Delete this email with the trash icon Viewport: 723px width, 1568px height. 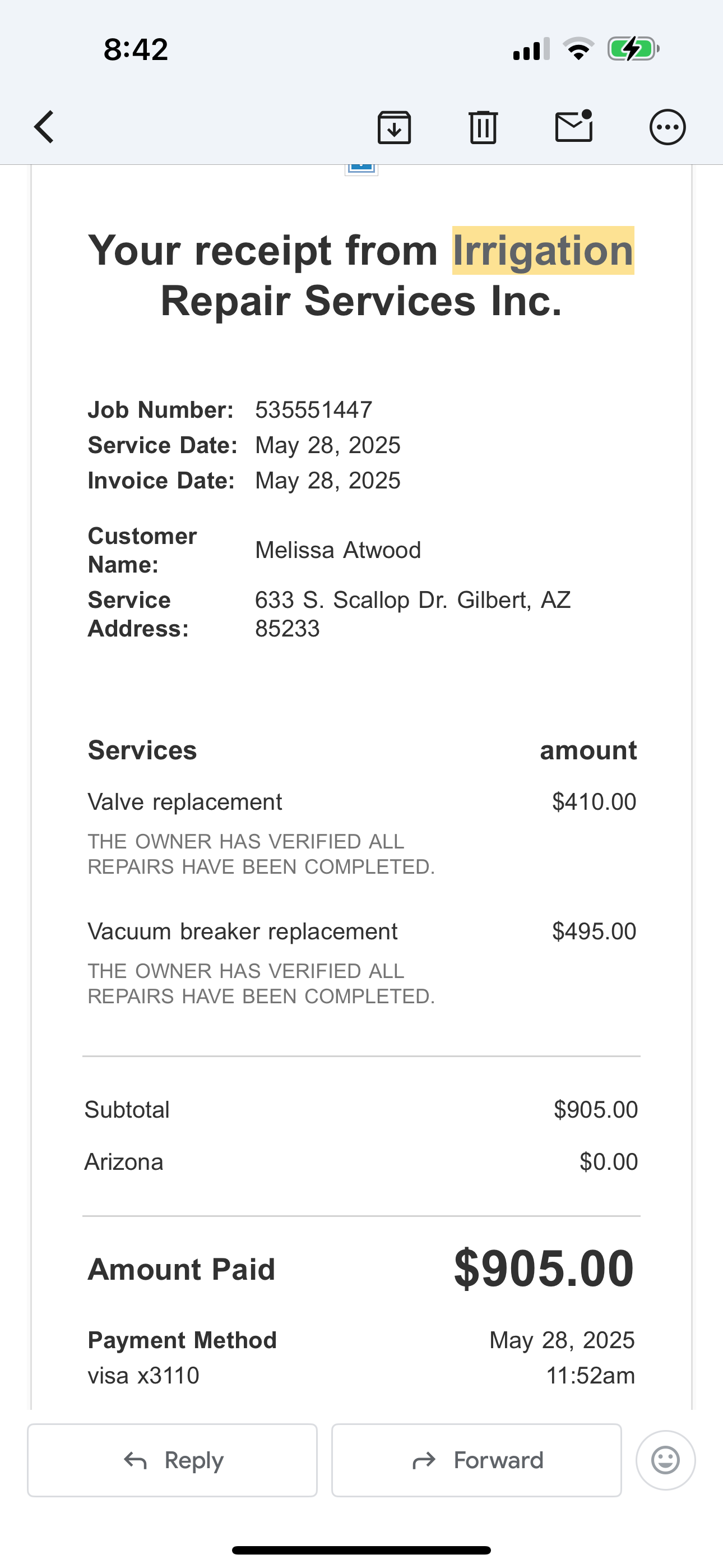pyautogui.click(x=483, y=127)
